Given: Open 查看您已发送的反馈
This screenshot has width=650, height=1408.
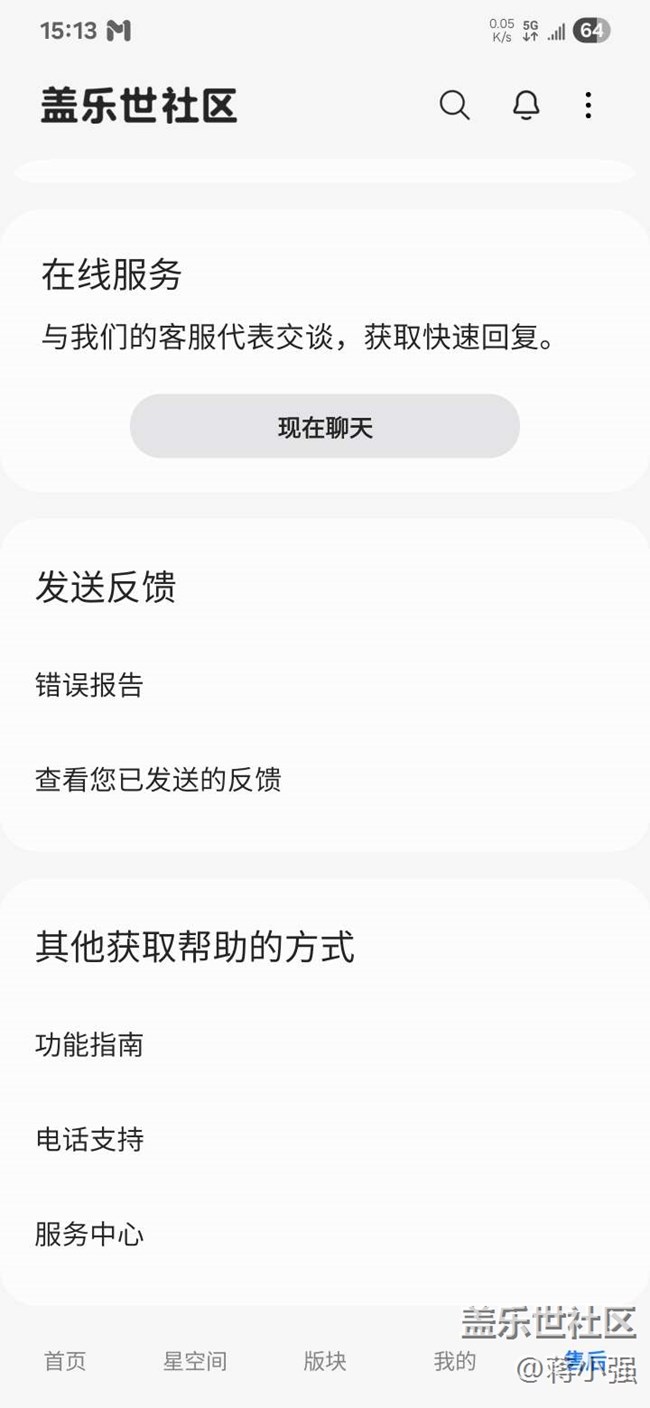Looking at the screenshot, I should pyautogui.click(x=325, y=779).
